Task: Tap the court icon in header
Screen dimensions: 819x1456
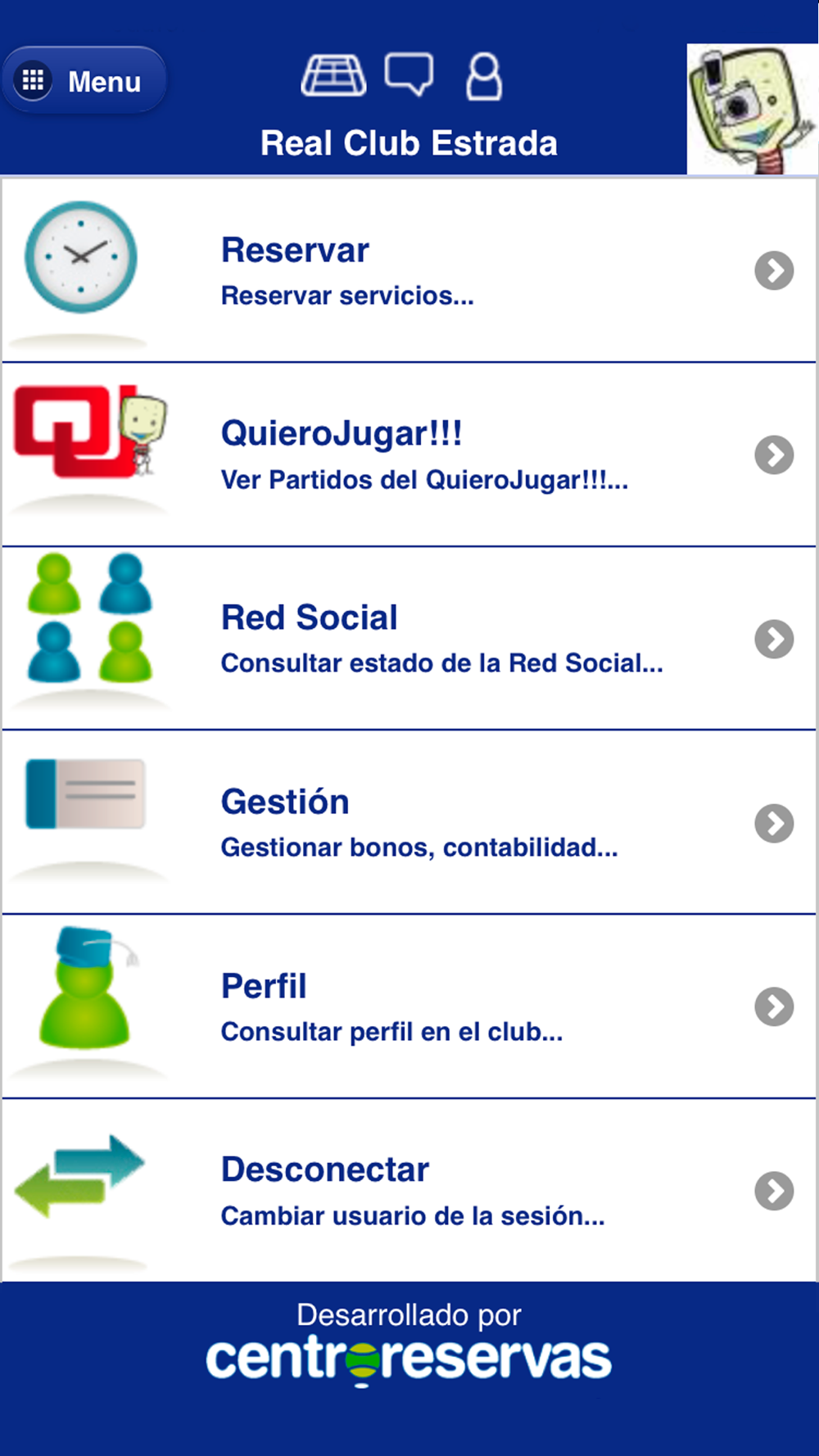Action: click(333, 76)
